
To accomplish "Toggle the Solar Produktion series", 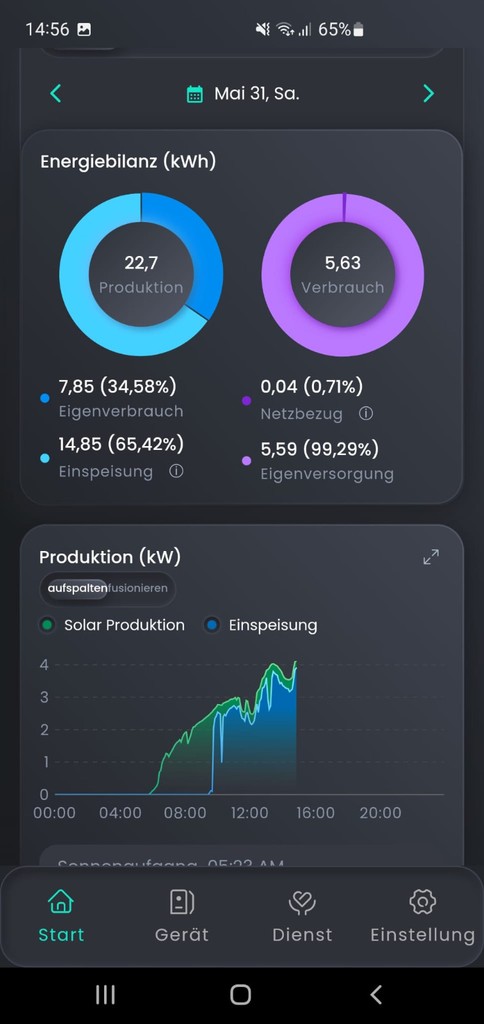I will pyautogui.click(x=112, y=625).
